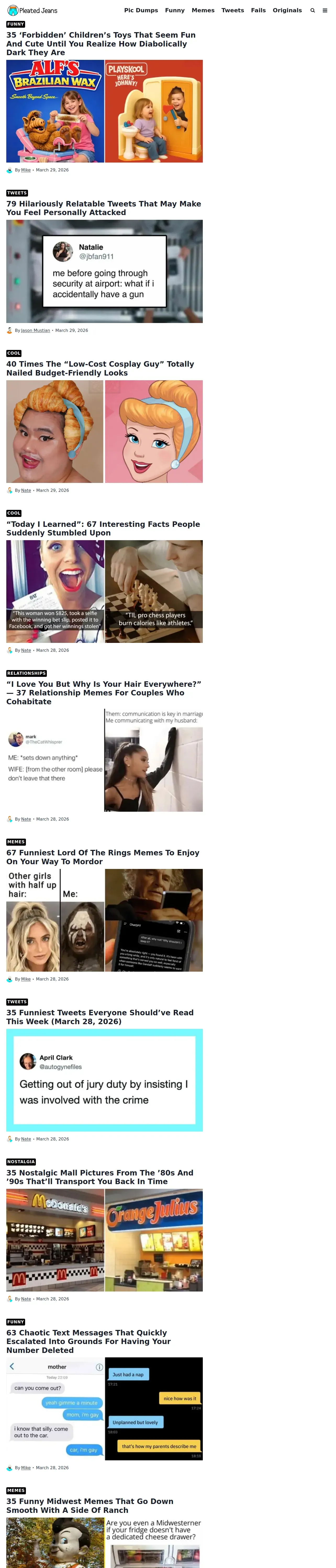The image size is (336, 1568).
Task: Go to Pic Dumps section
Action: coord(141,10)
